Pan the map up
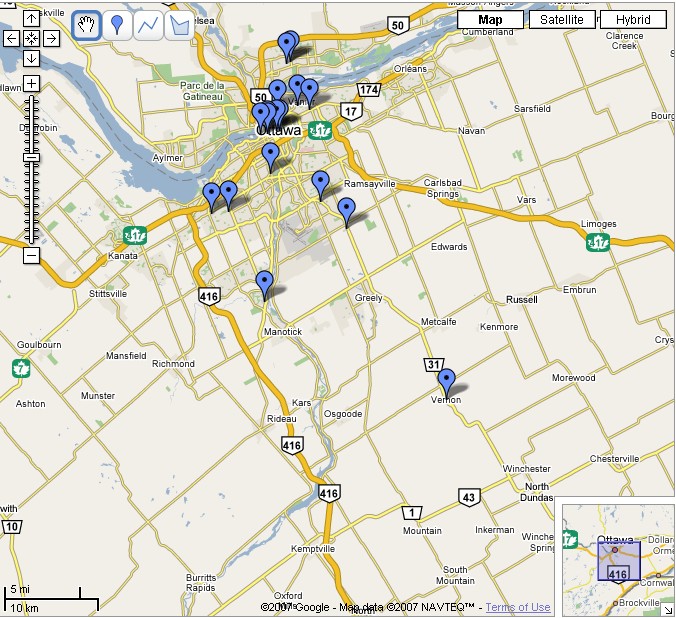The height and width of the screenshot is (618, 676). pos(31,19)
